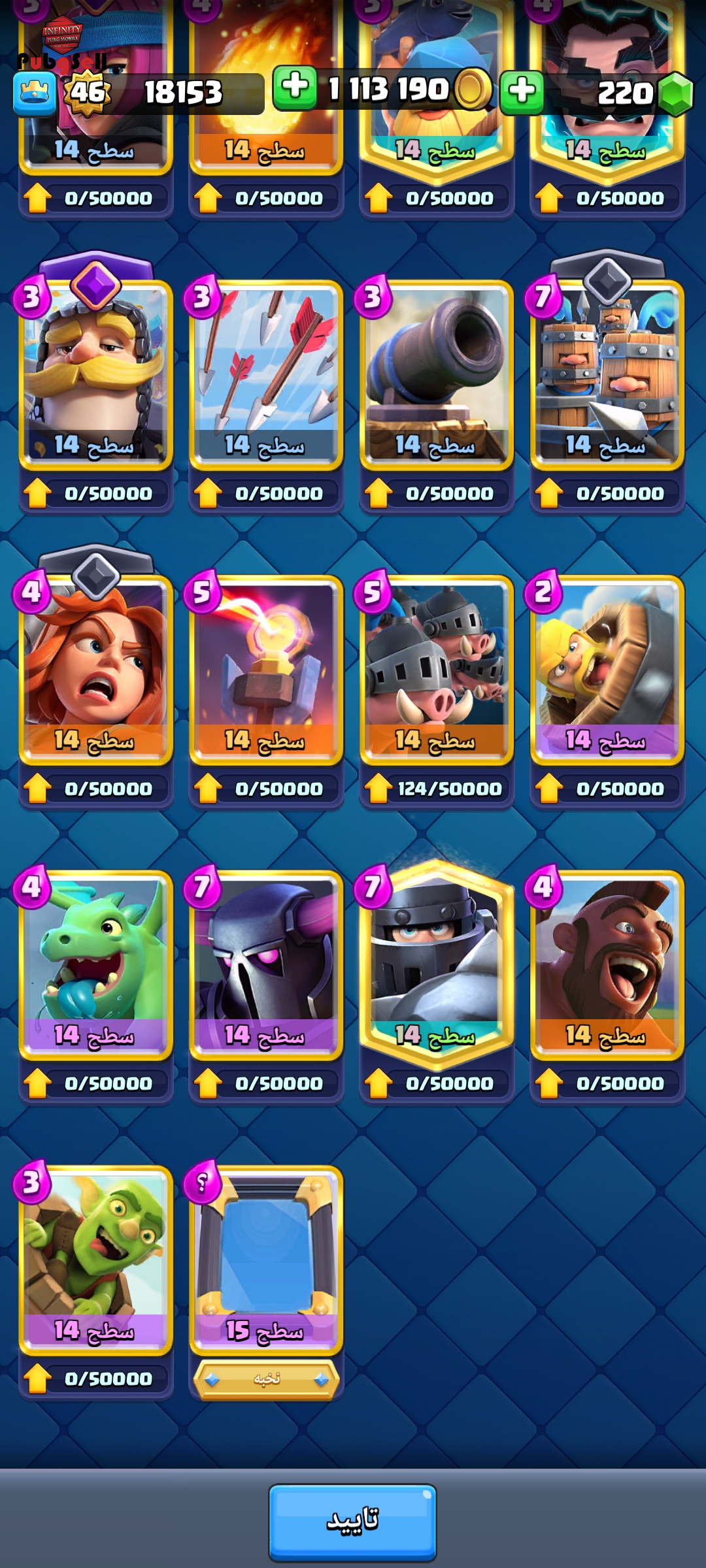This screenshot has height=1568, width=706.
Task: Choose the Cannon card
Action: (437, 374)
